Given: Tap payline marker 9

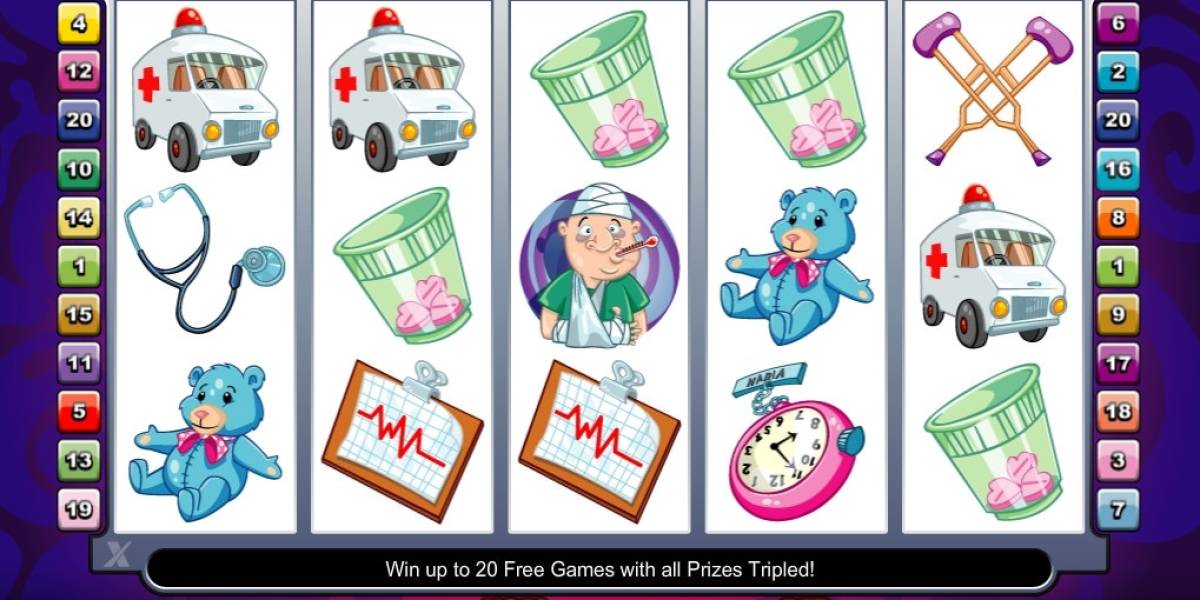Looking at the screenshot, I should (x=1118, y=314).
